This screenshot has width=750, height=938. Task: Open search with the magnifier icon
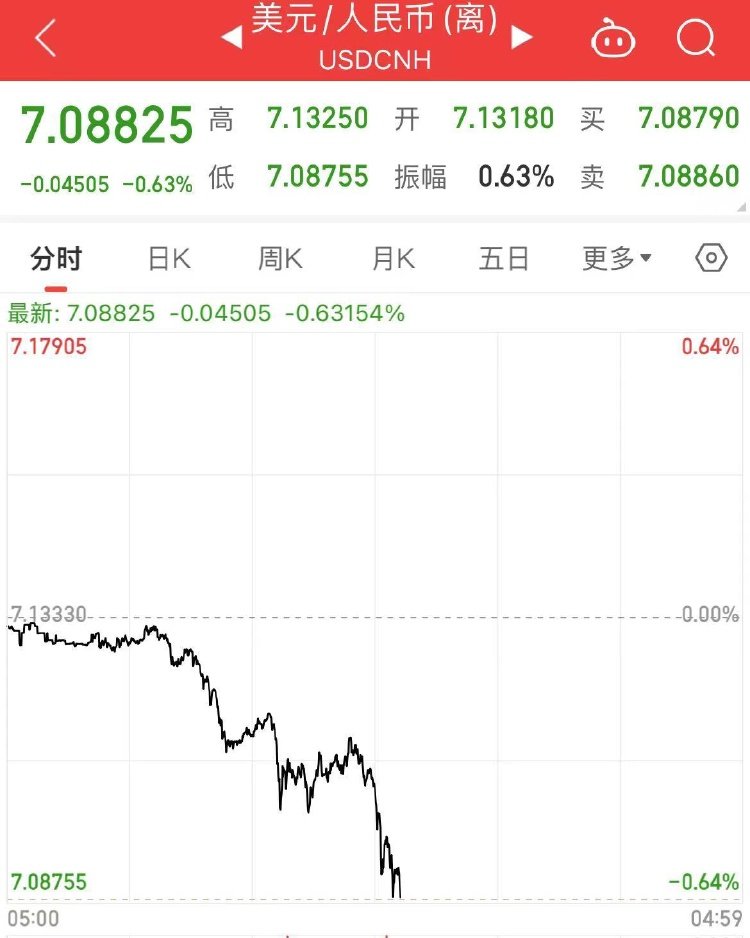coord(695,39)
